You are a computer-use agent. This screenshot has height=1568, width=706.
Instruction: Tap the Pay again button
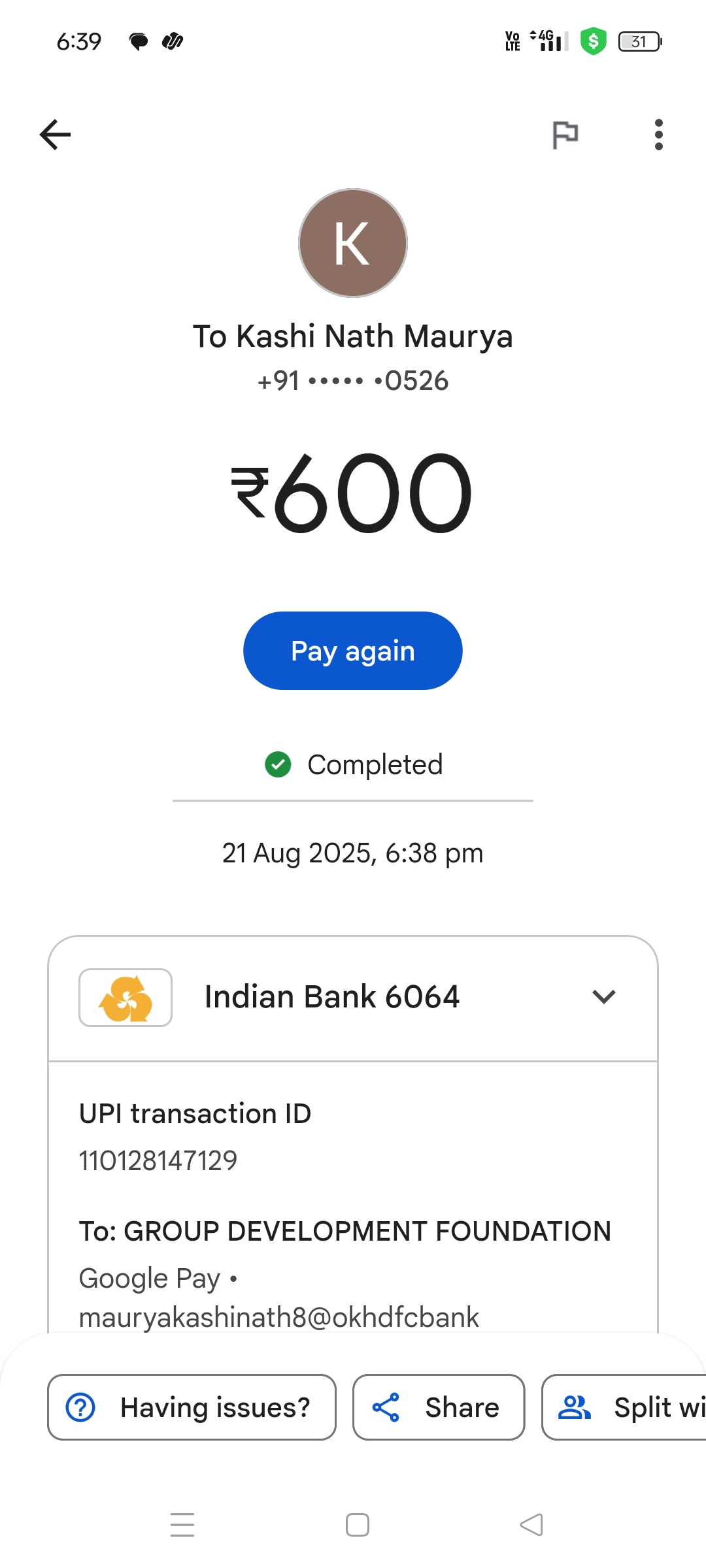(x=353, y=651)
